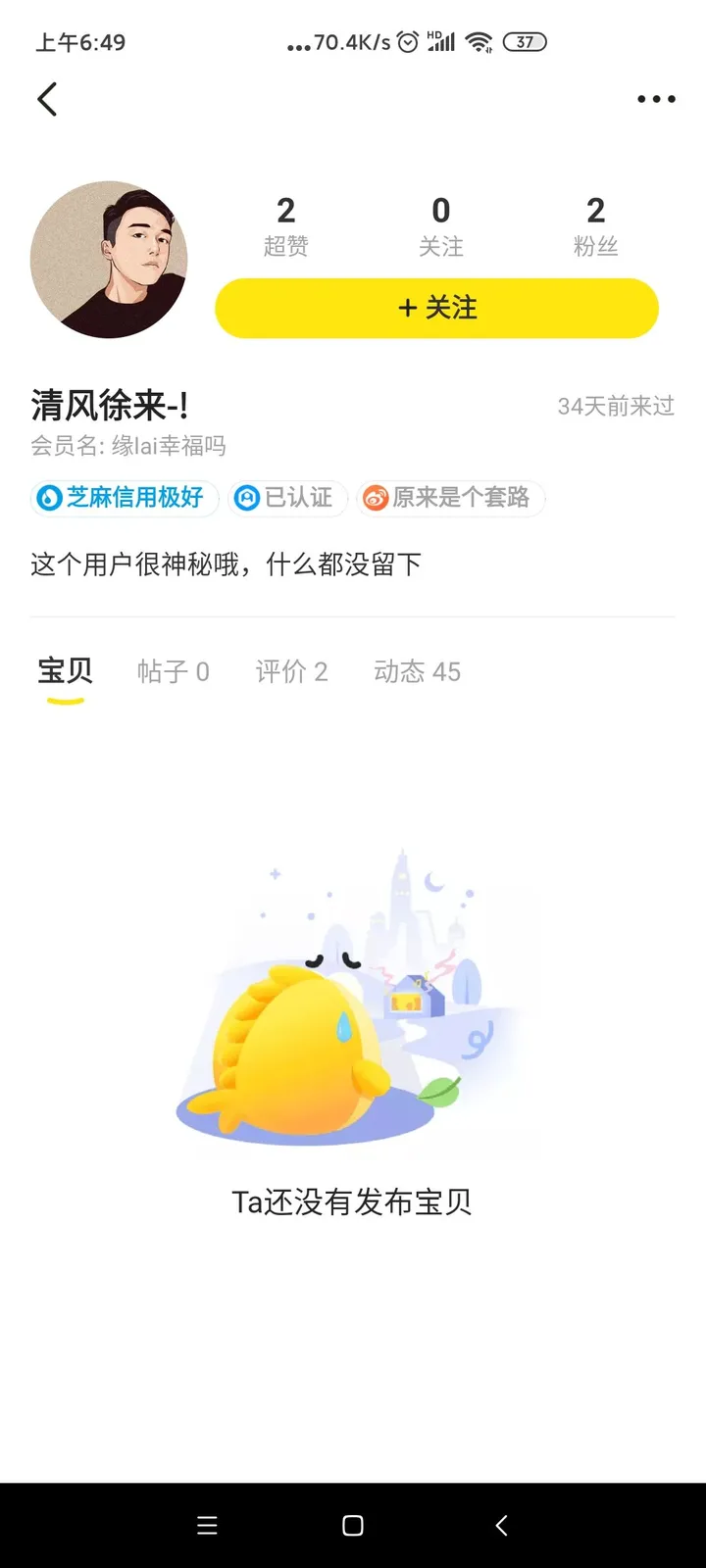This screenshot has height=1568, width=706.
Task: Open the 原来是个套路 Weibo badge
Action: tap(450, 498)
